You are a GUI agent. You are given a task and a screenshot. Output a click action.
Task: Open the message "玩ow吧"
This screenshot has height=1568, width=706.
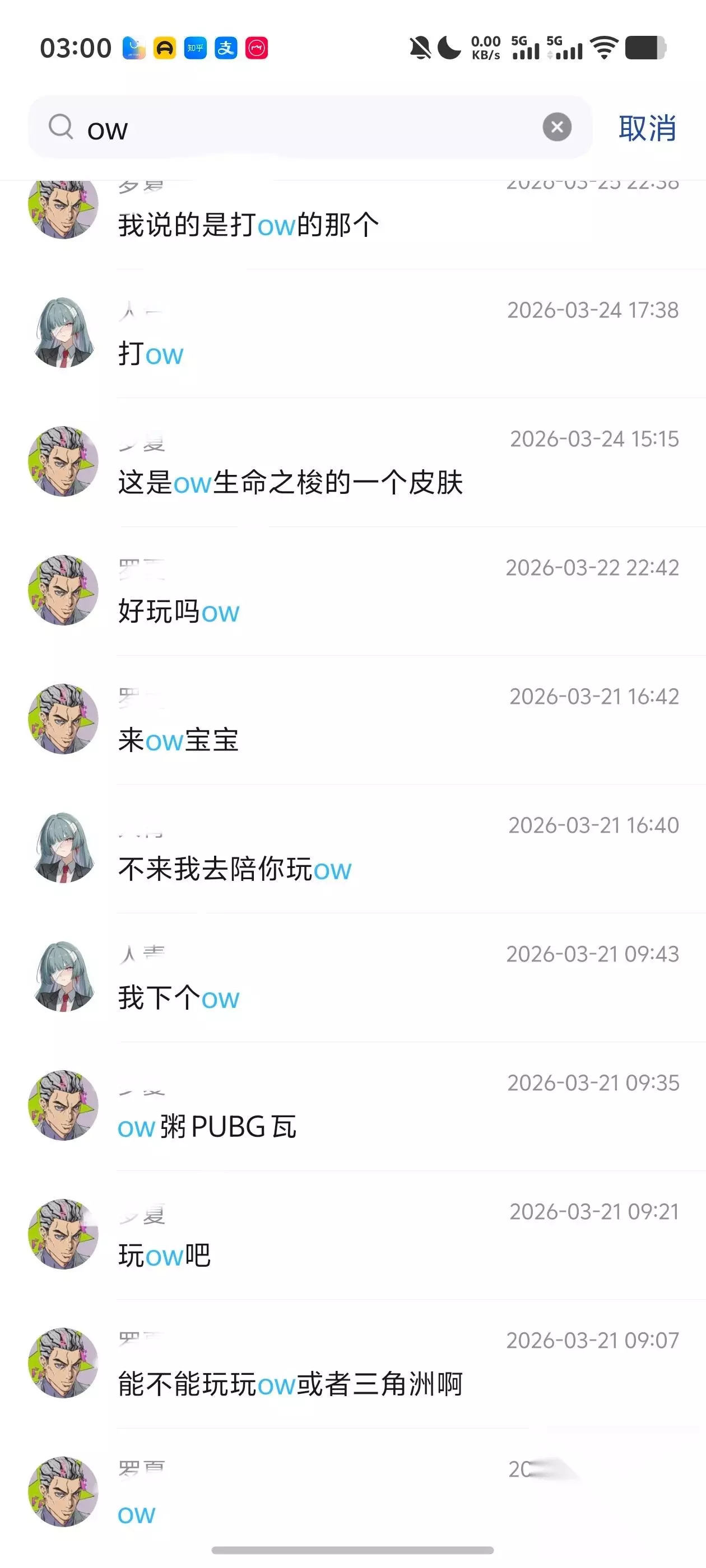click(354, 1235)
